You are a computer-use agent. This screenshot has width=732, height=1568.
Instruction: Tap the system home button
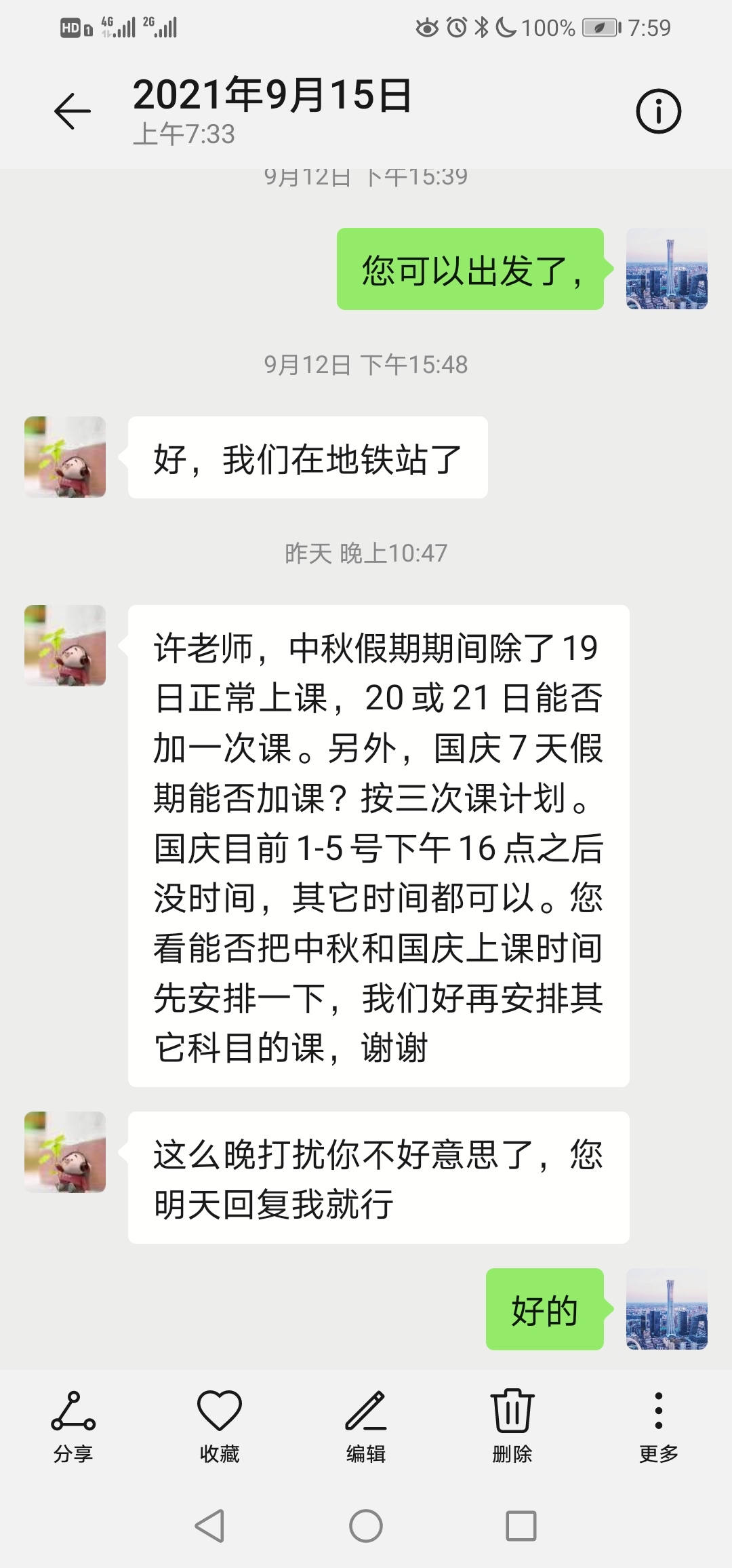(366, 1526)
